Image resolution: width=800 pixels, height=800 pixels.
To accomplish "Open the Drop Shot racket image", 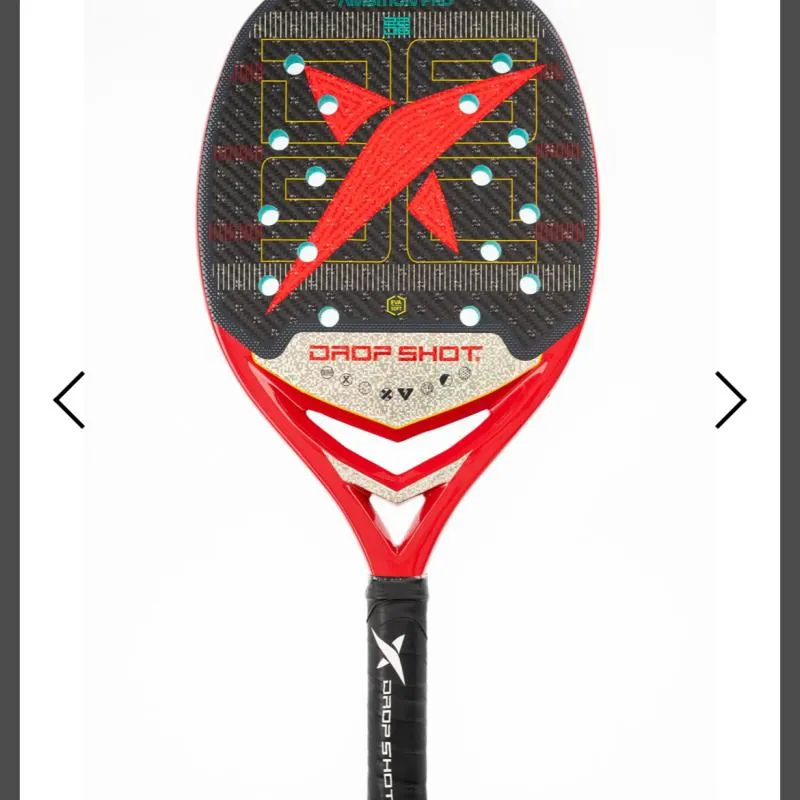I will point(400,300).
